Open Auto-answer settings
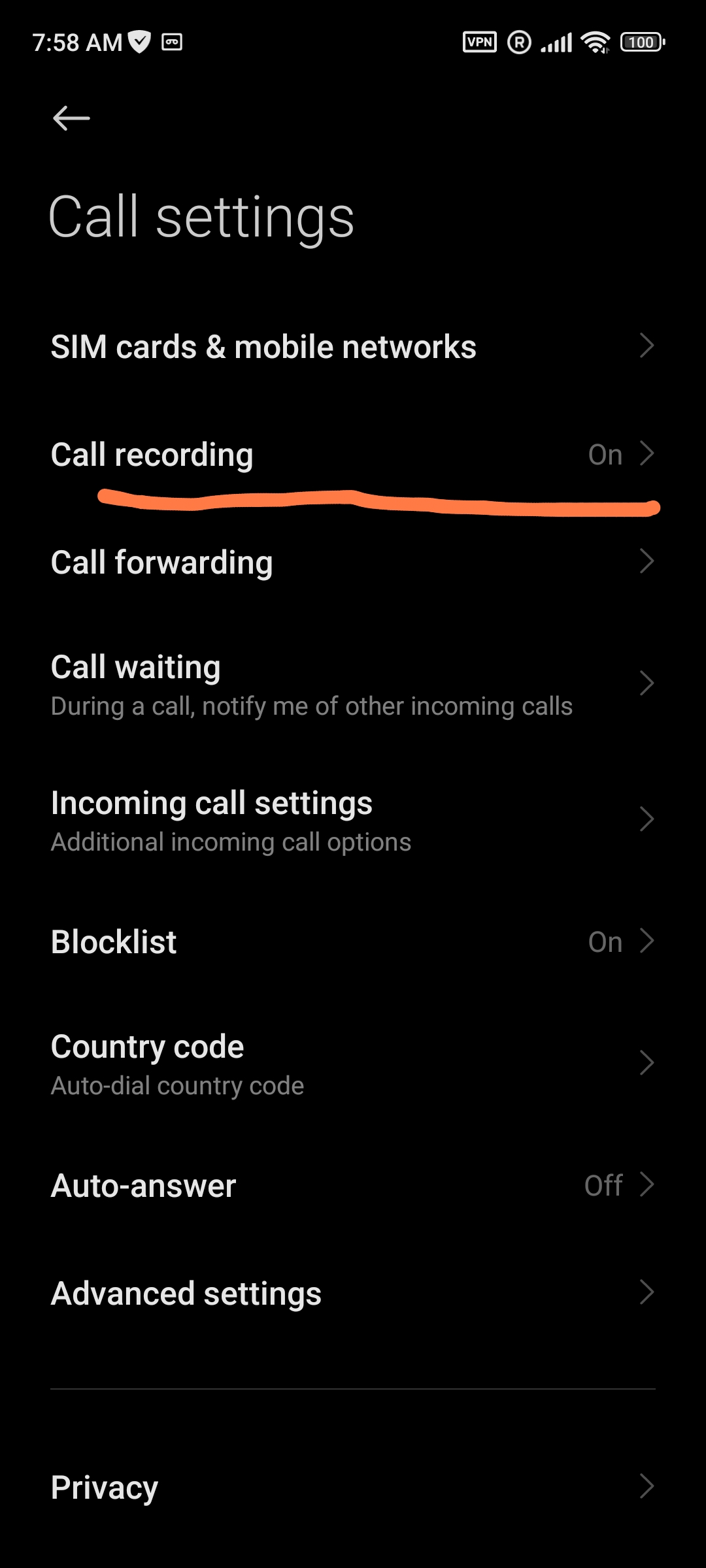706x1568 pixels. (x=353, y=1186)
